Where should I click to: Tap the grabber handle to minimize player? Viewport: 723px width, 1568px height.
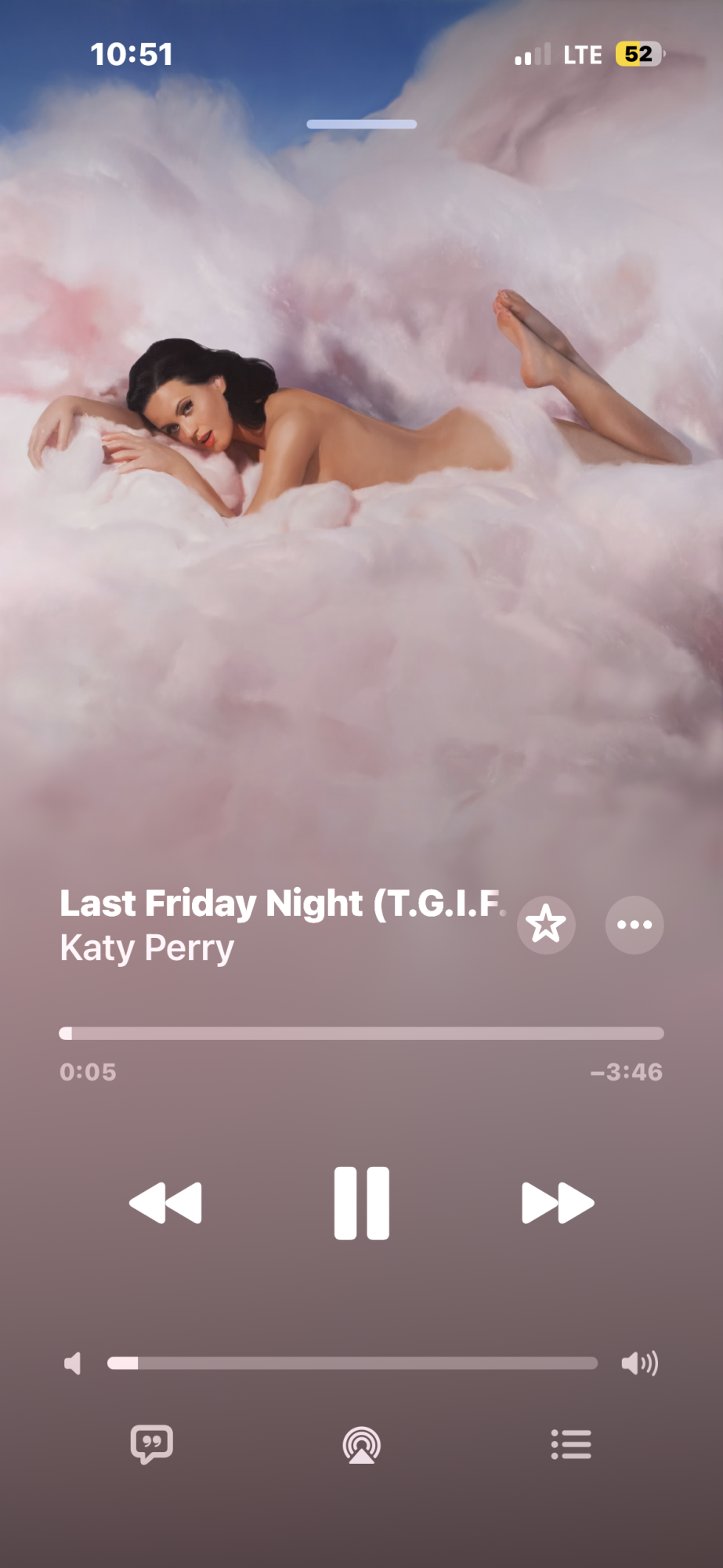tap(361, 124)
